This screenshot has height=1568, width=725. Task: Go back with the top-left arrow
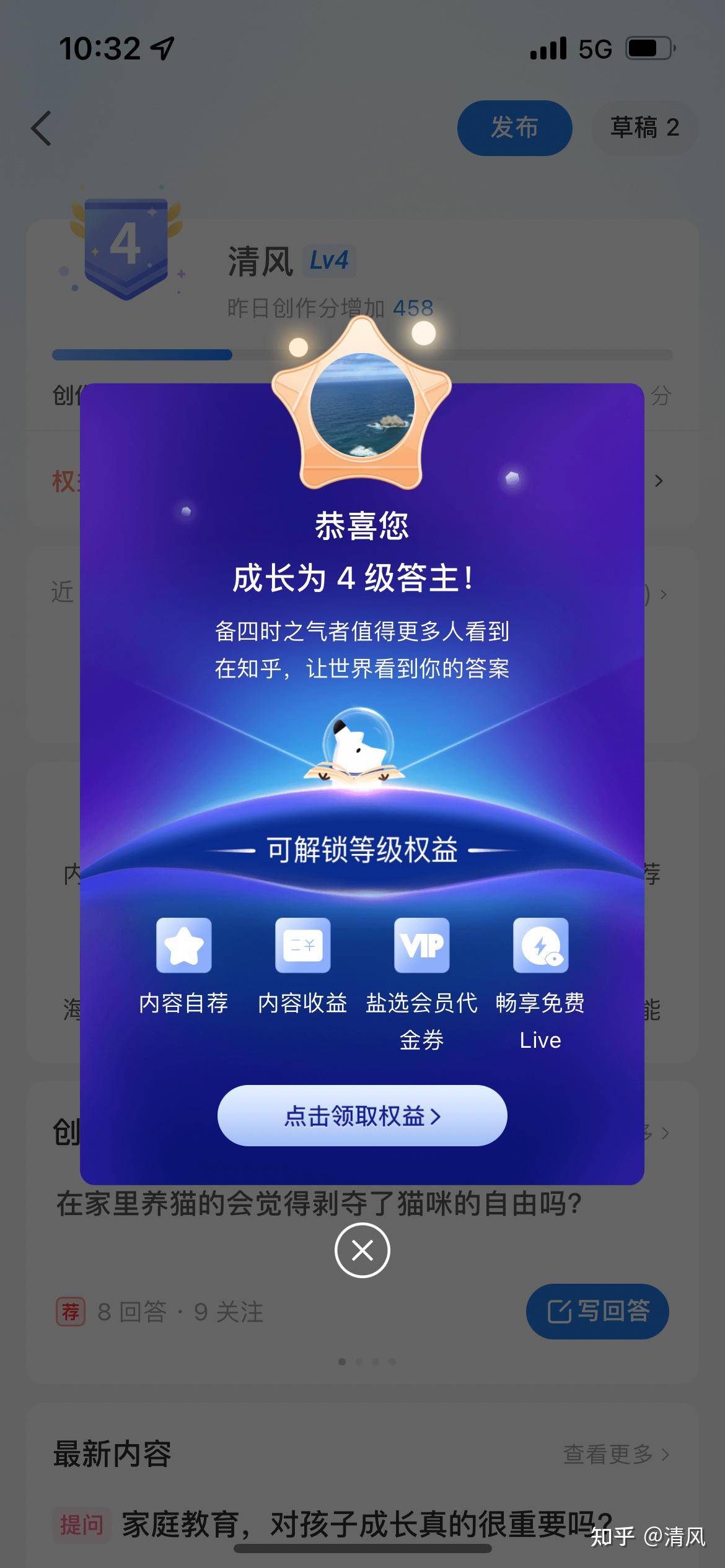point(42,129)
